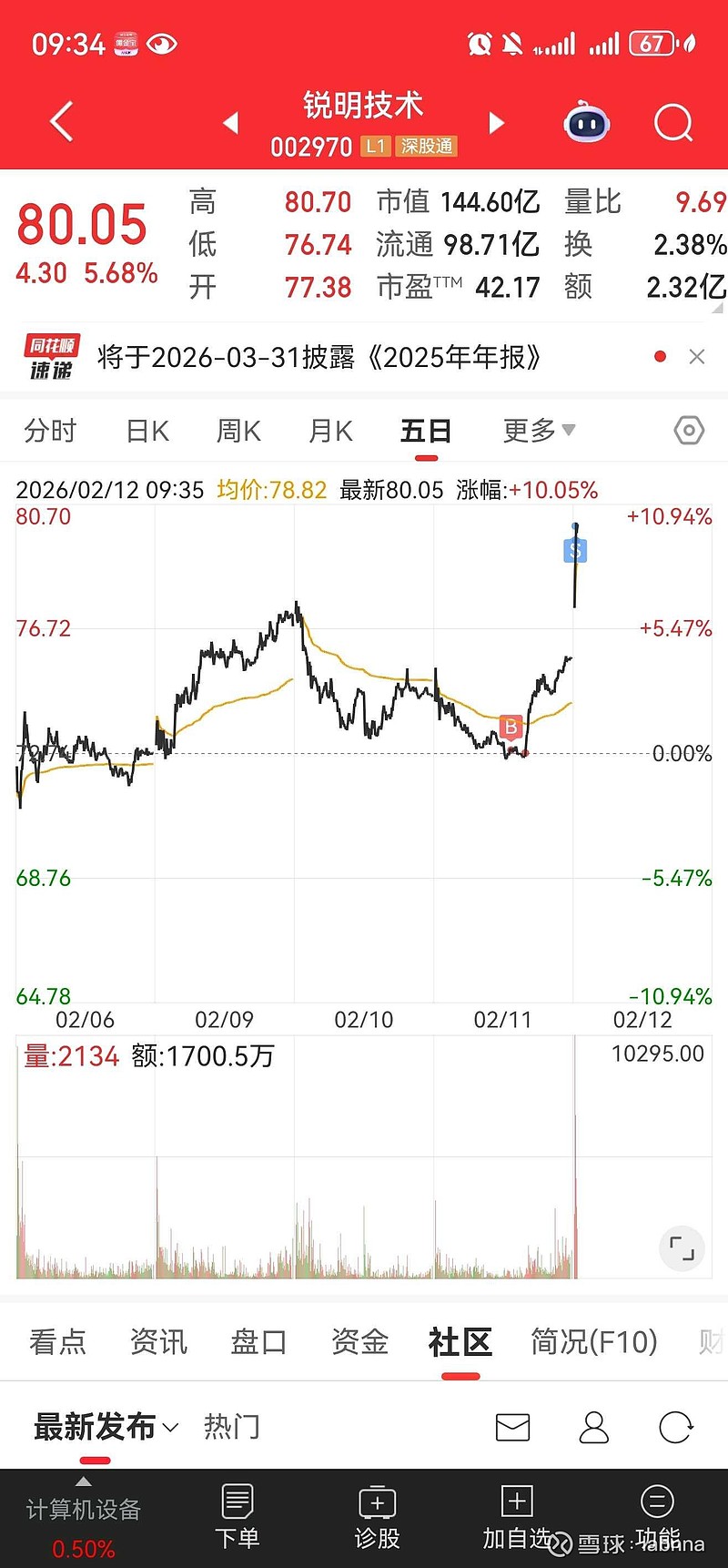The image size is (728, 1568).
Task: Tap 下单 to place an order
Action: coord(238,1516)
